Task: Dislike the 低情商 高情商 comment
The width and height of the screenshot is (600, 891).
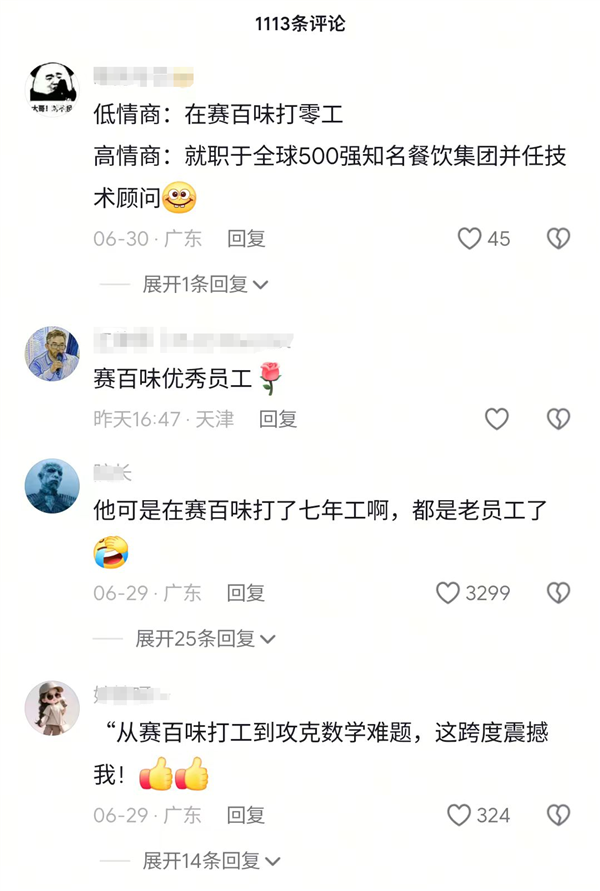Action: 558,238
